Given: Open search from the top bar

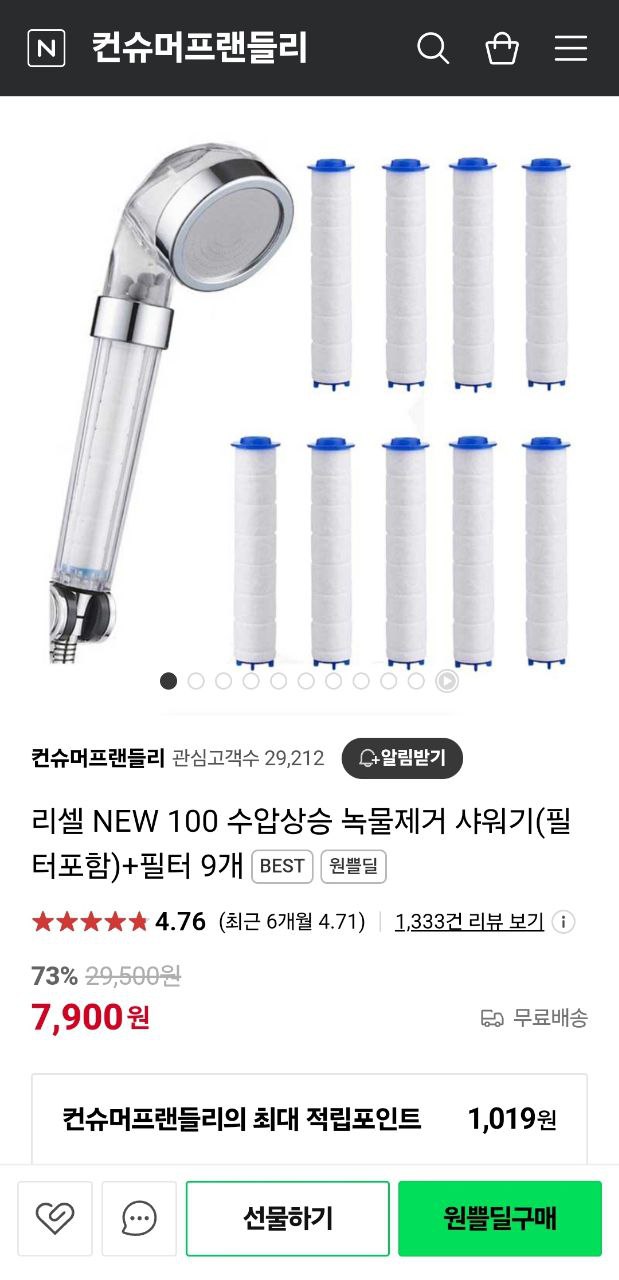Looking at the screenshot, I should [x=432, y=48].
